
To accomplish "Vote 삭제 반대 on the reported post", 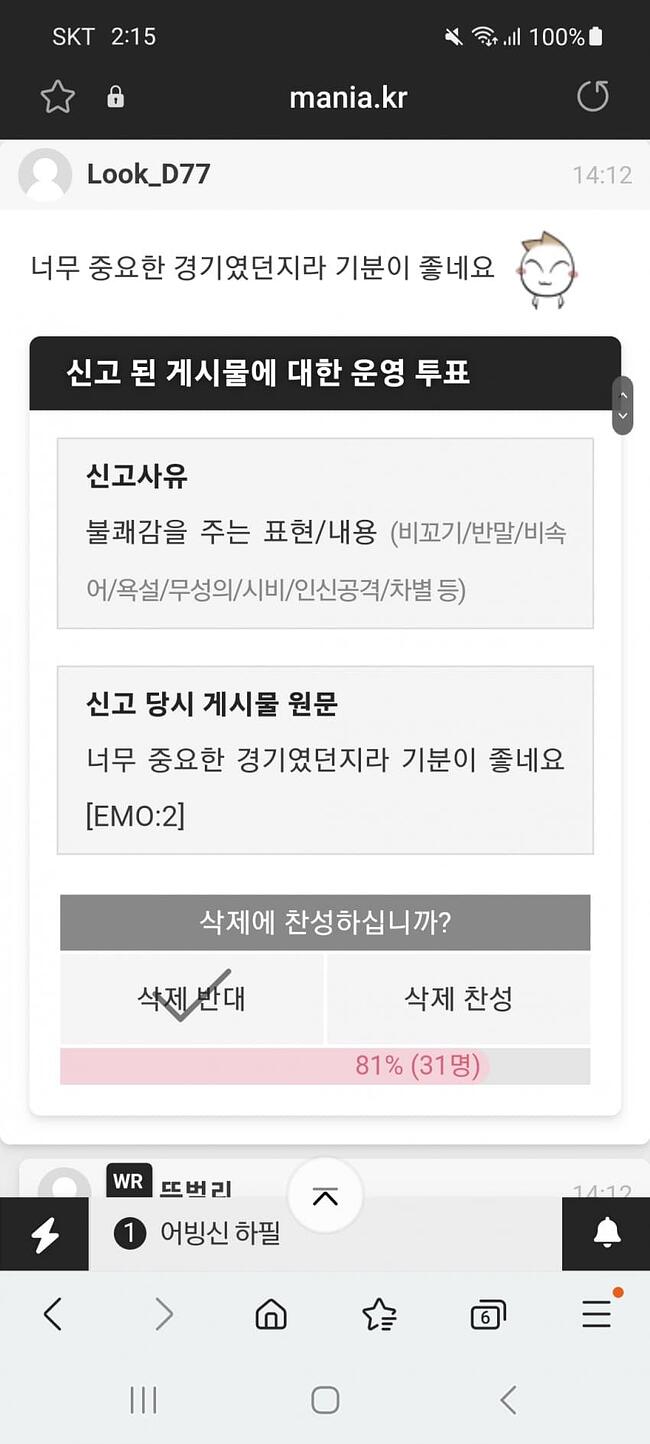I will pyautogui.click(x=192, y=998).
